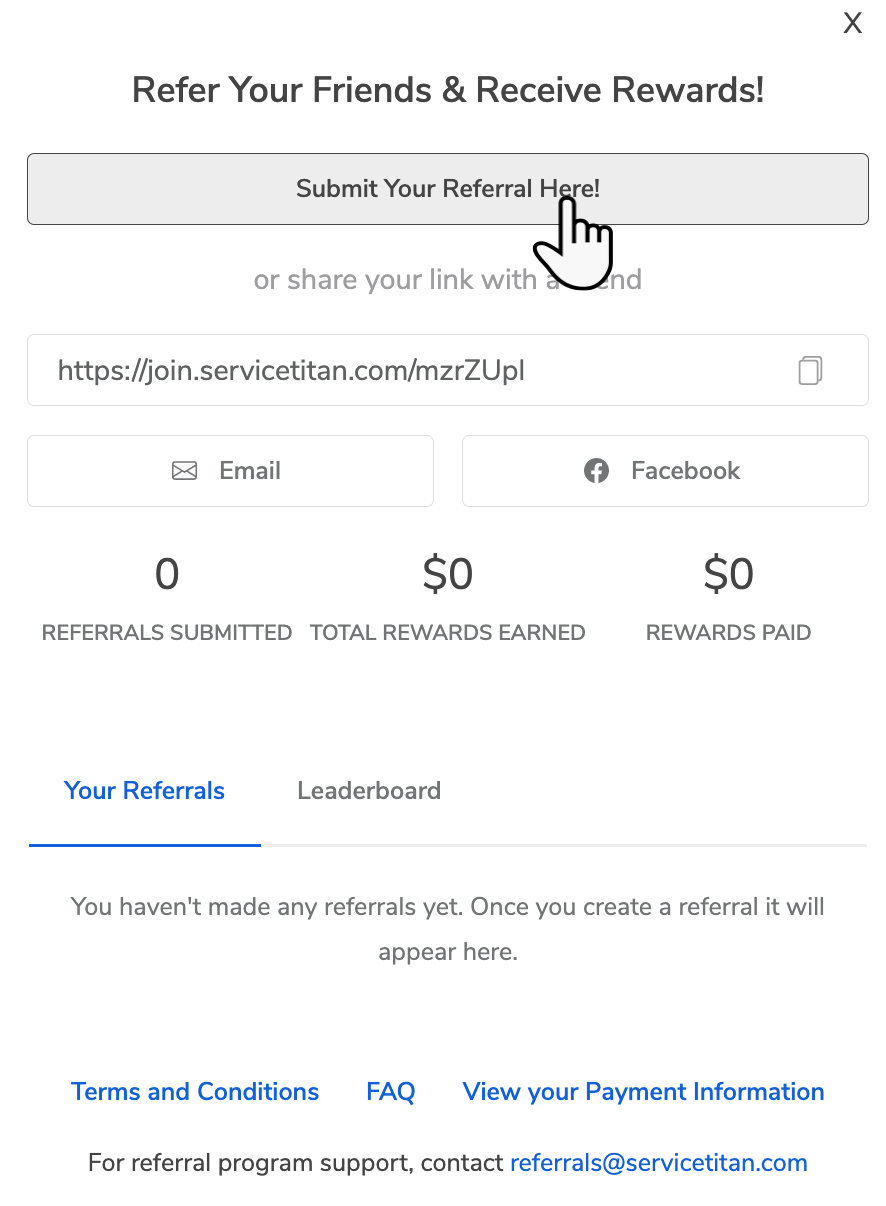This screenshot has width=886, height=1206.
Task: Close the referral dialog with X
Action: [852, 24]
